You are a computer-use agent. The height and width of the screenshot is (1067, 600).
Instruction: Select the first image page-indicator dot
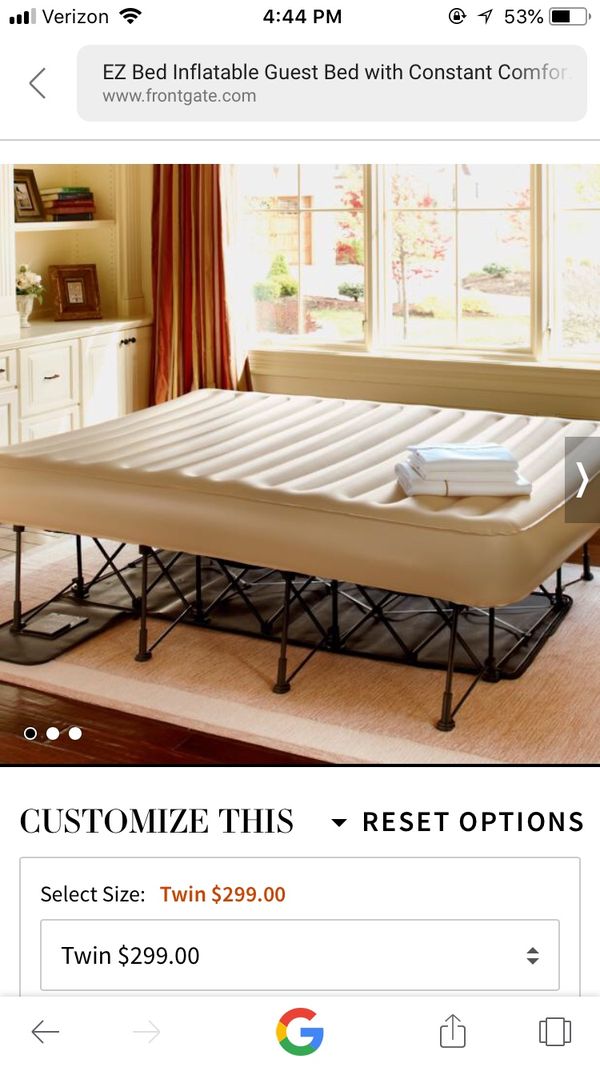[30, 733]
